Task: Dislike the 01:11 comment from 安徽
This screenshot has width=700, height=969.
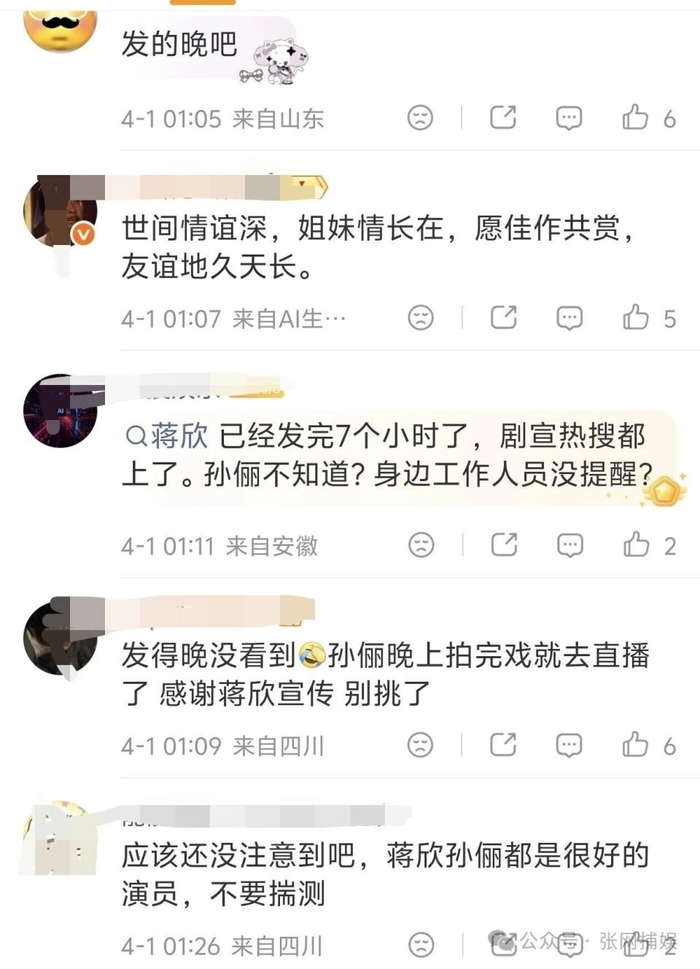Action: click(x=421, y=545)
